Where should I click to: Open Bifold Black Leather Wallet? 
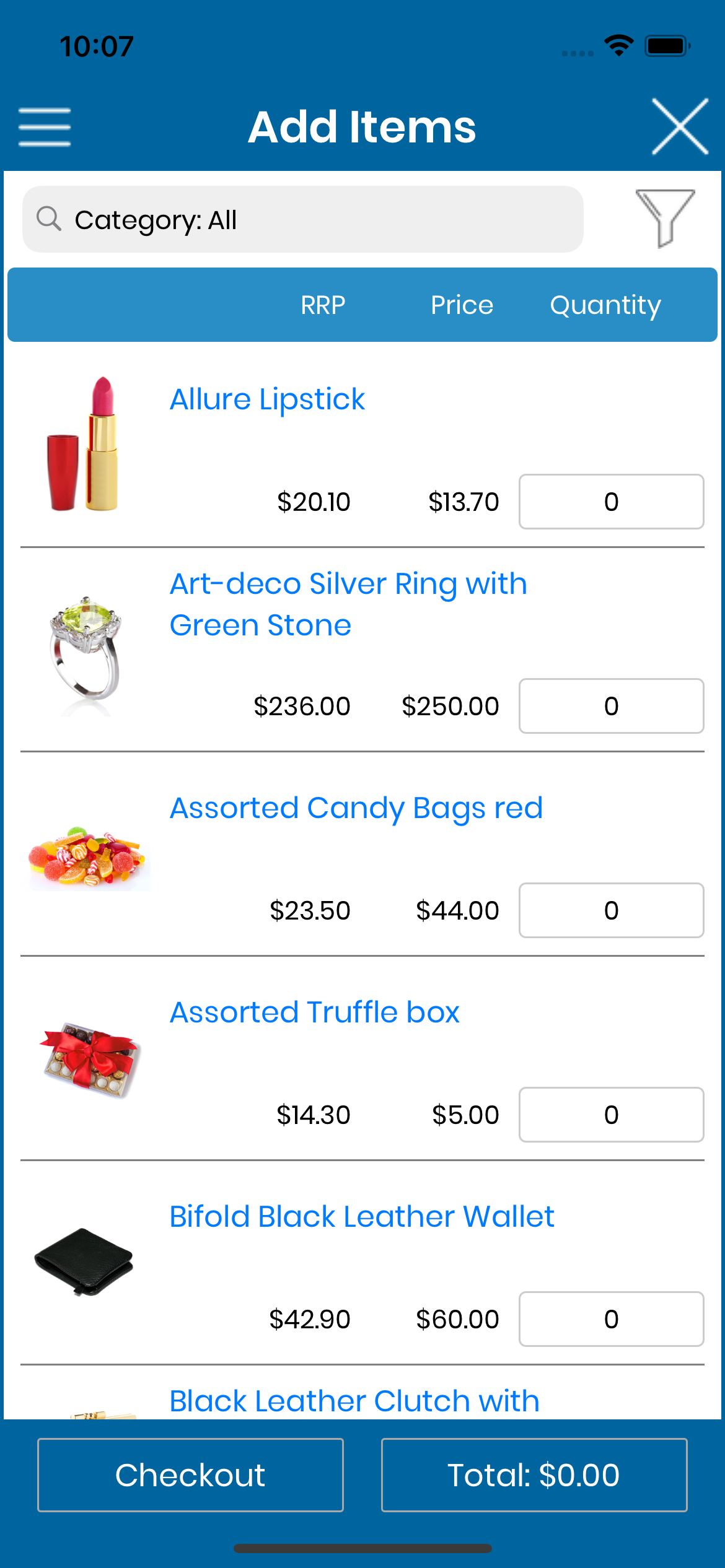[x=362, y=1217]
